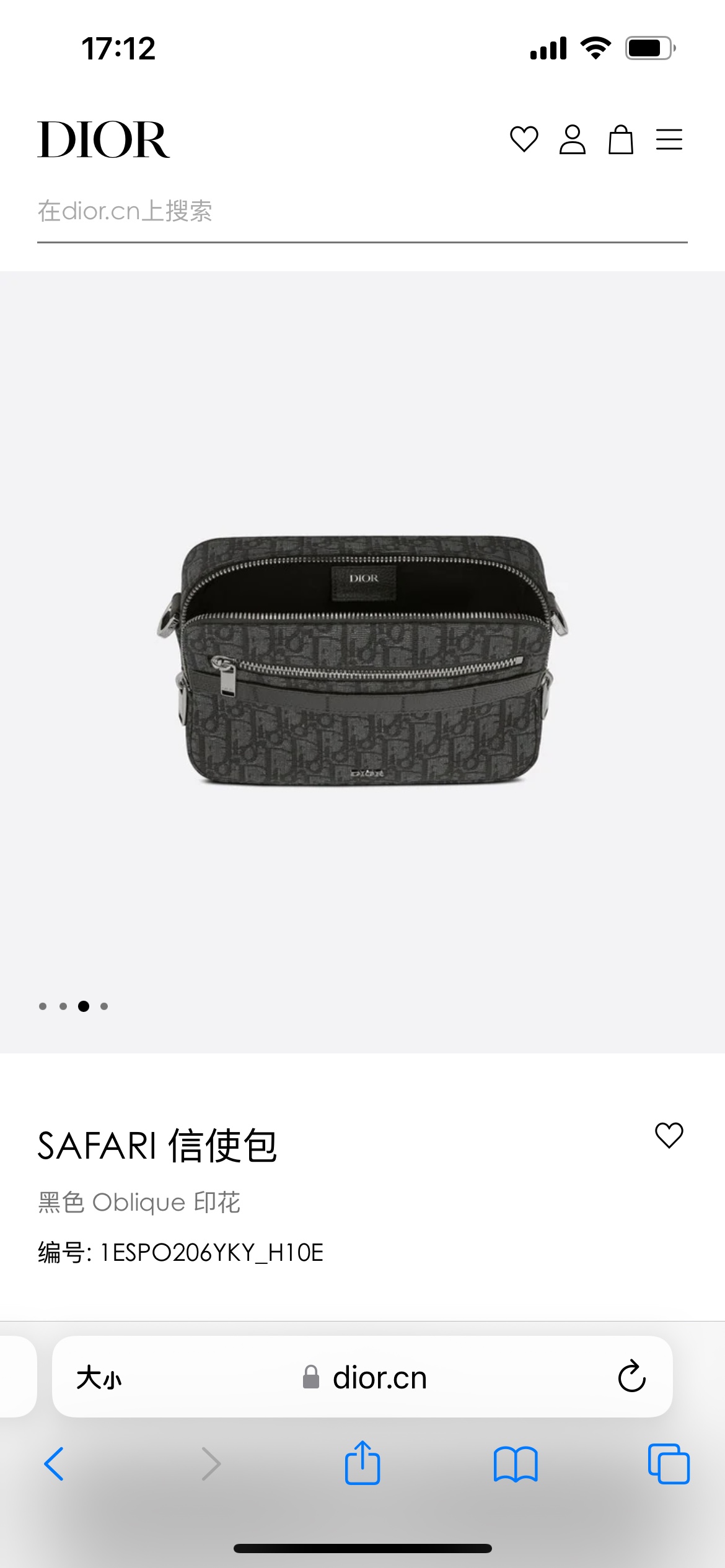This screenshot has height=1568, width=725.
Task: Open the hamburger menu
Action: click(669, 139)
